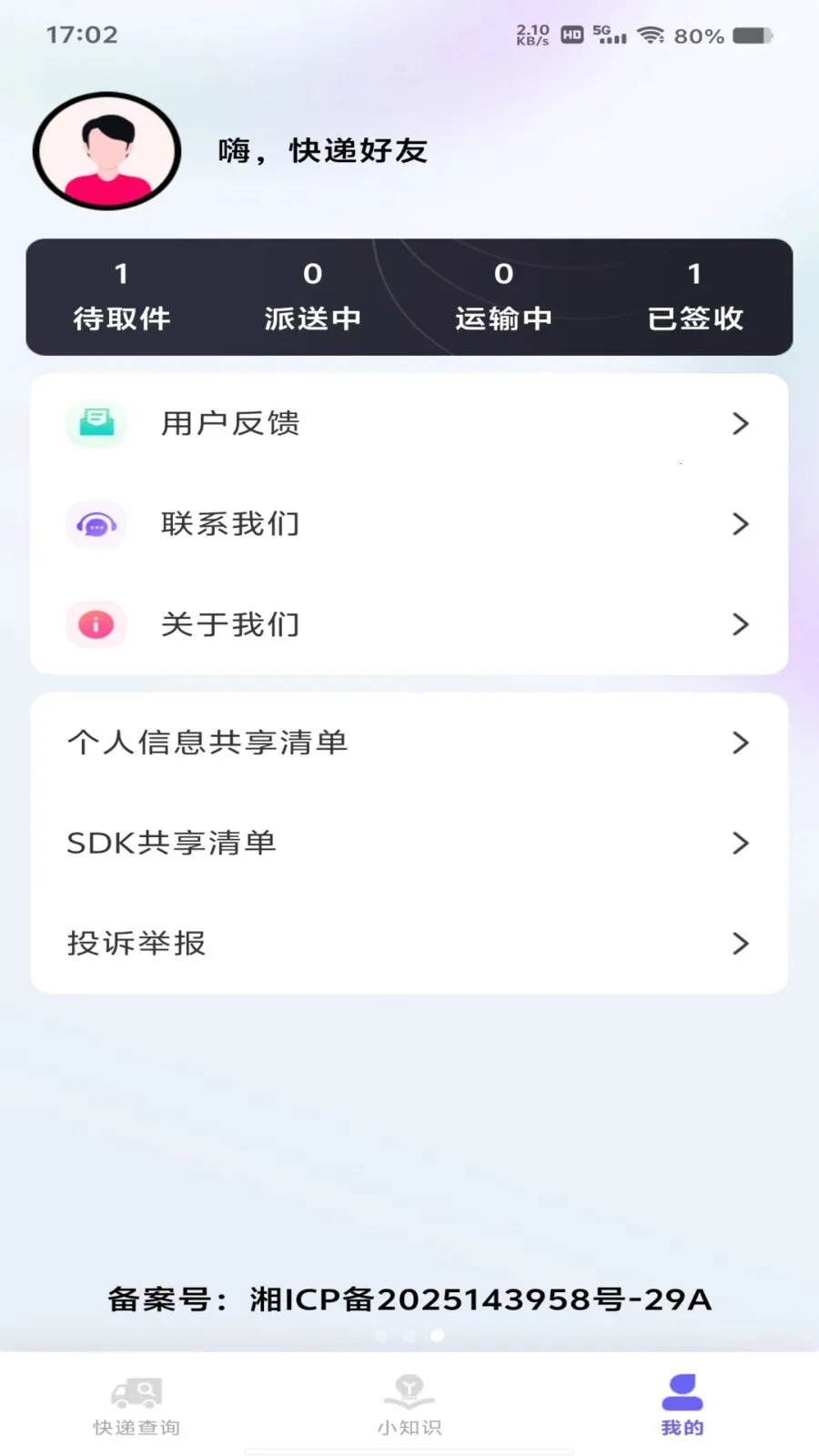Click the 联系我们 chat bubble icon
Screen dimensions: 819x1456
coord(96,524)
